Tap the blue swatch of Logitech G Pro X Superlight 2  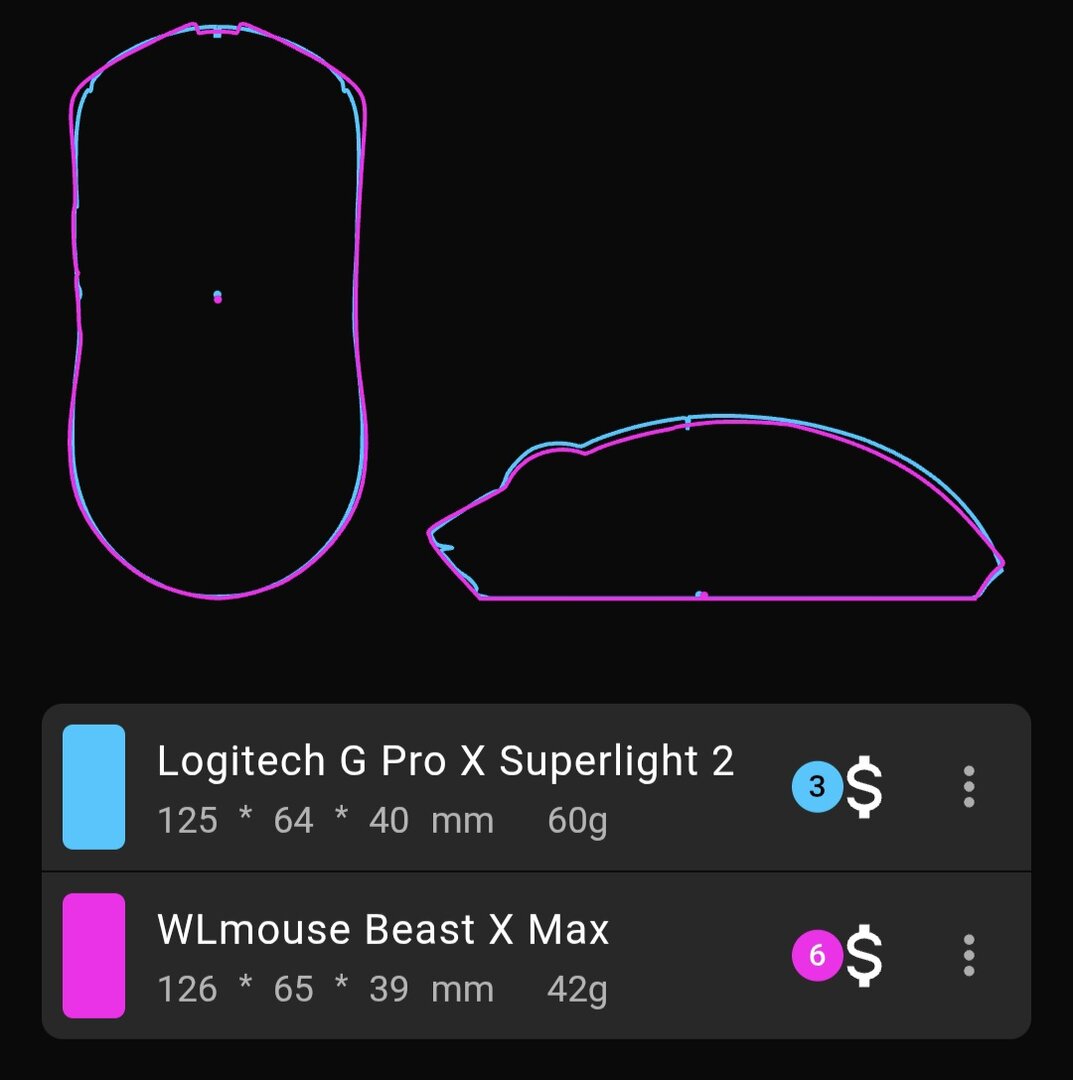(x=94, y=787)
